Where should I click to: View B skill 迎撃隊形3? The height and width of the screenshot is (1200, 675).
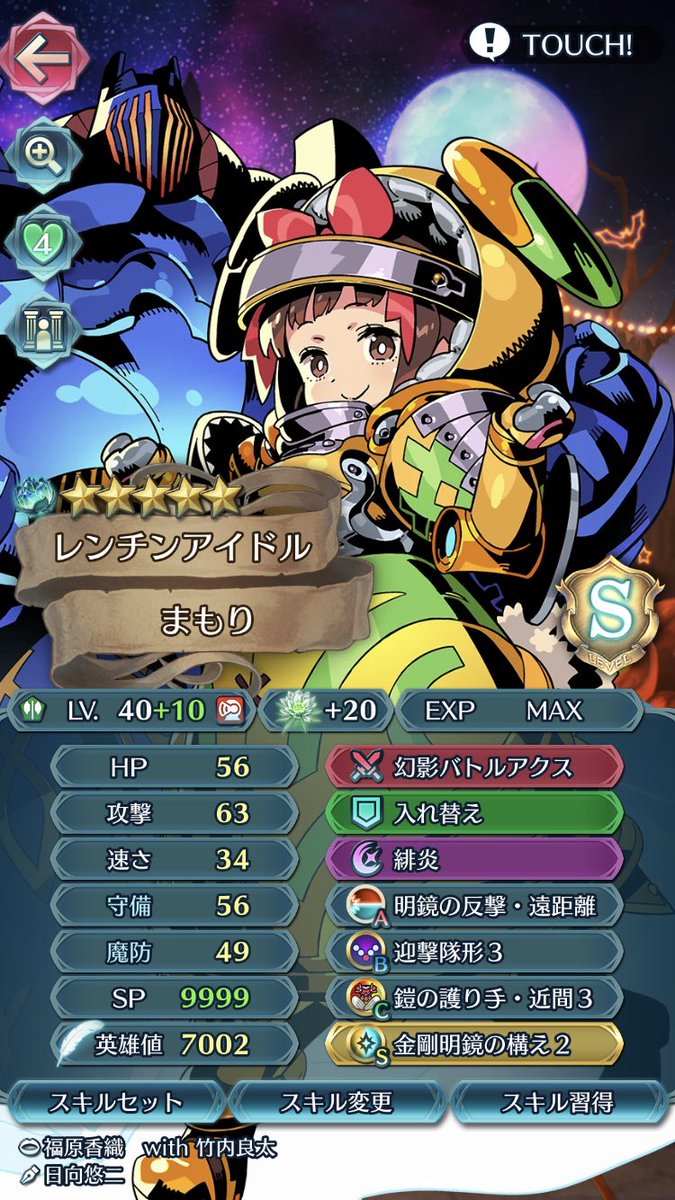pyautogui.click(x=475, y=952)
